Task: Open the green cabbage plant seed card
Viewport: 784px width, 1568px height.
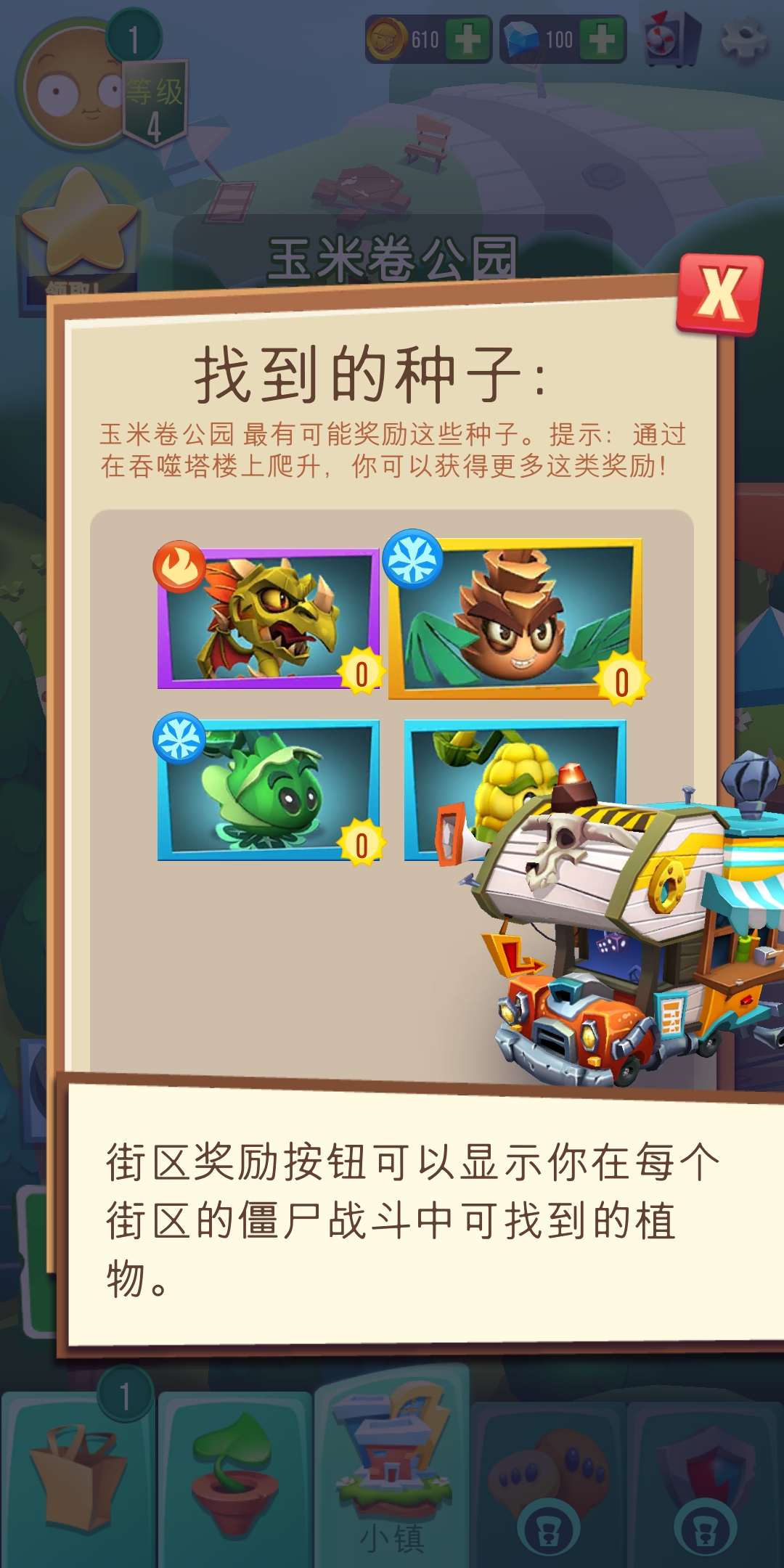Action: point(268,790)
